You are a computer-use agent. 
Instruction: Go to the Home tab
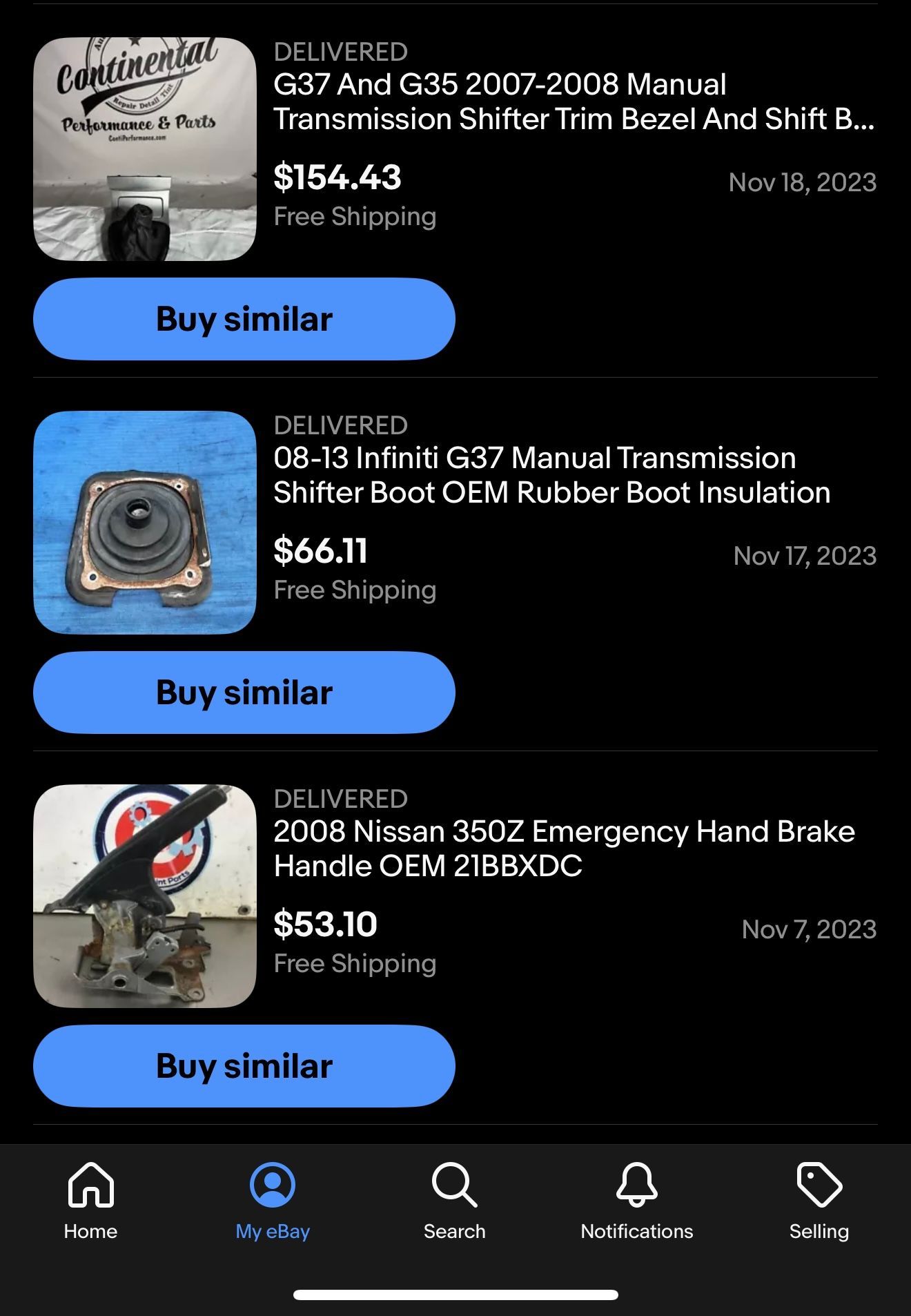(x=90, y=1201)
